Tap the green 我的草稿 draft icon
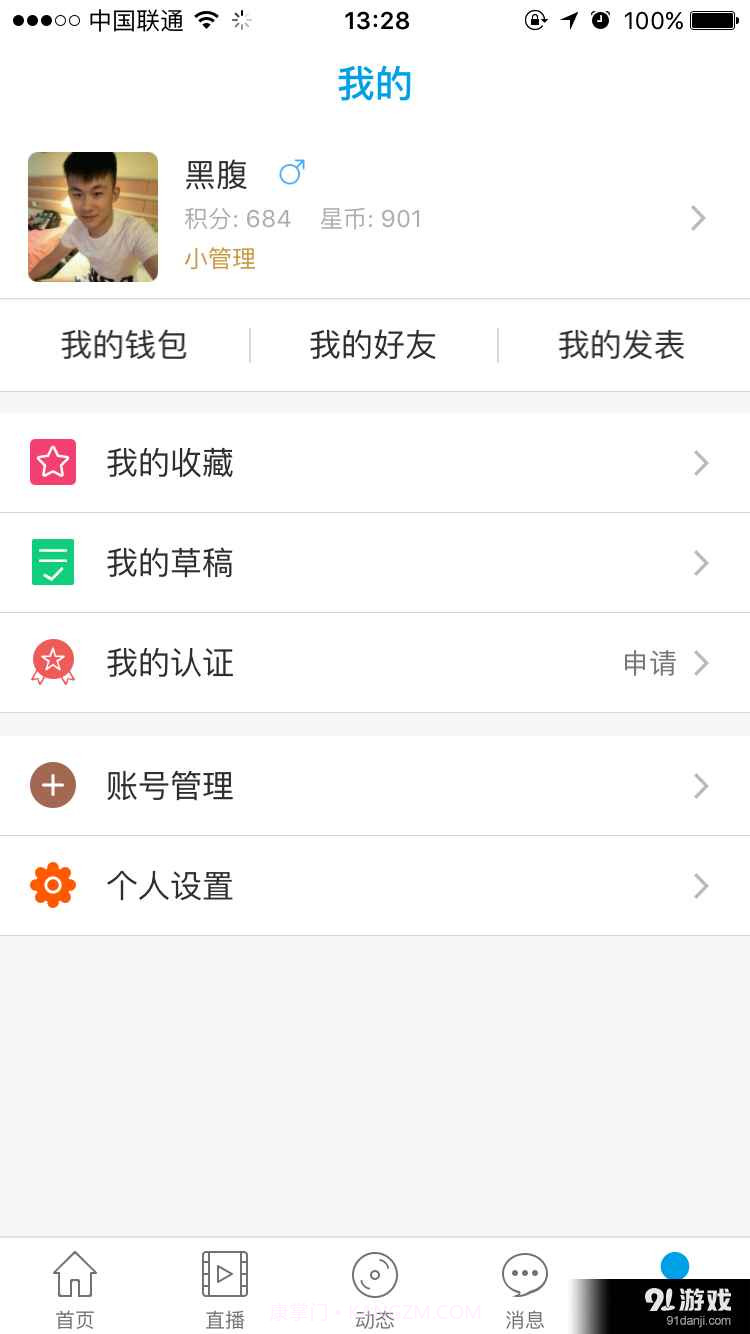Screen dimensions: 750x1334 pyautogui.click(x=52, y=562)
